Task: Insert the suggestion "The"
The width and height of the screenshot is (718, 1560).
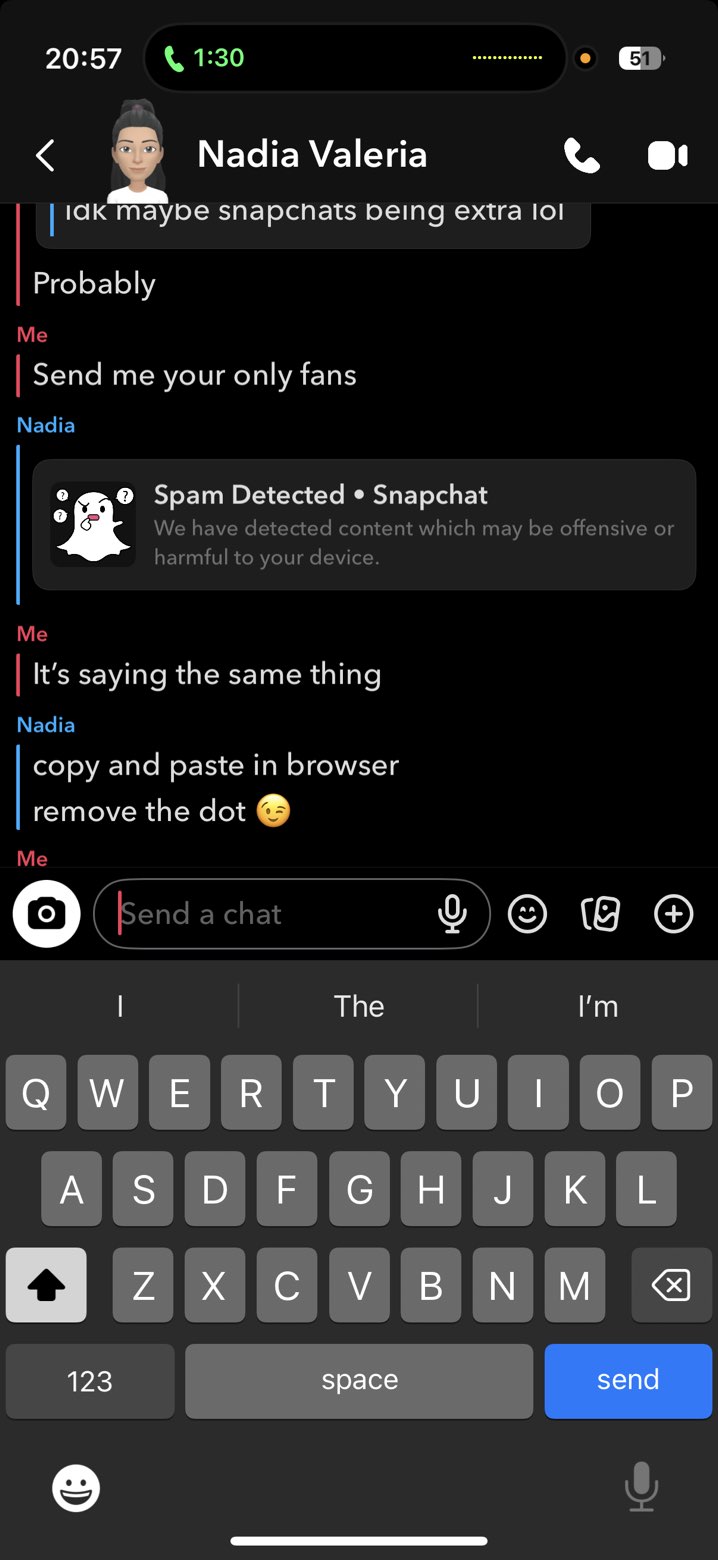Action: click(x=359, y=1006)
